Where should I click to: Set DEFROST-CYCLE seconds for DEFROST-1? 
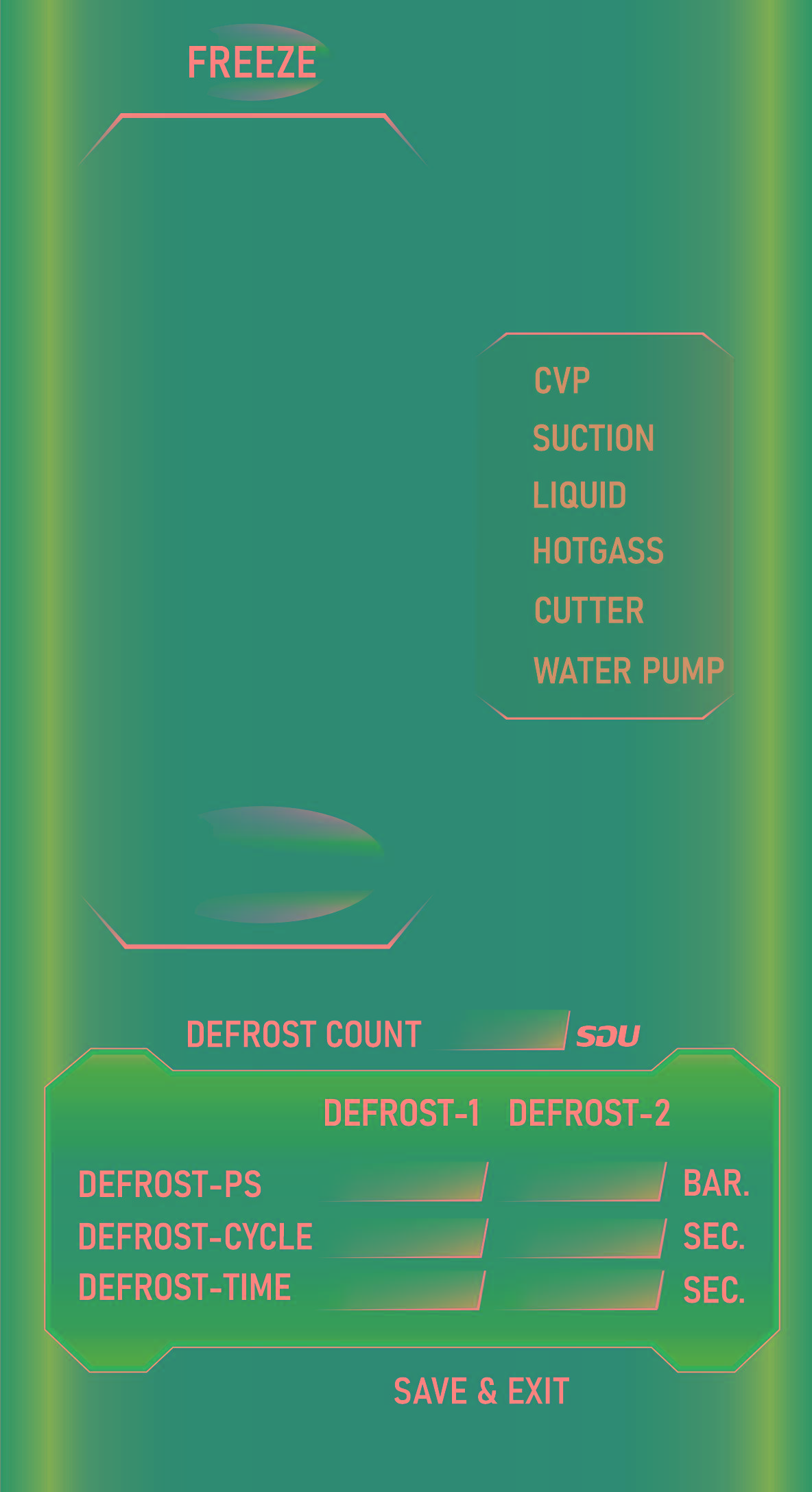tap(406, 1238)
